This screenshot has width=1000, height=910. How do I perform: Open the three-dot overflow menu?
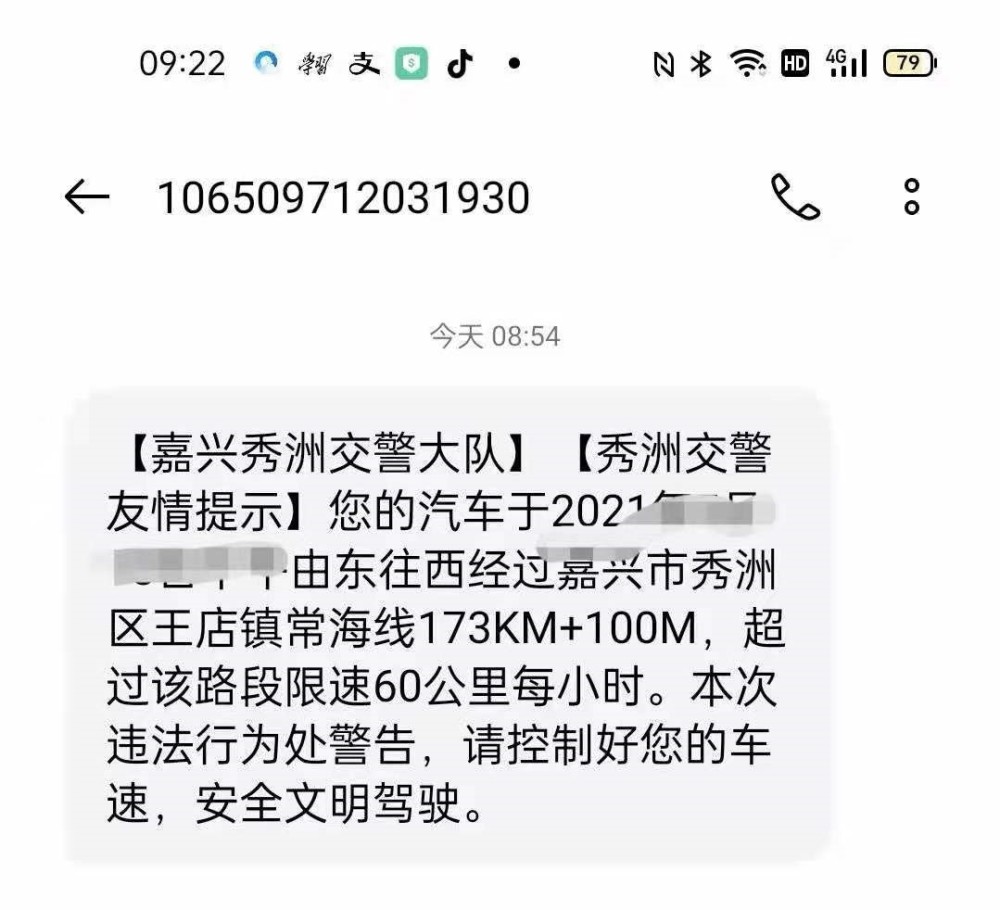pyautogui.click(x=911, y=196)
